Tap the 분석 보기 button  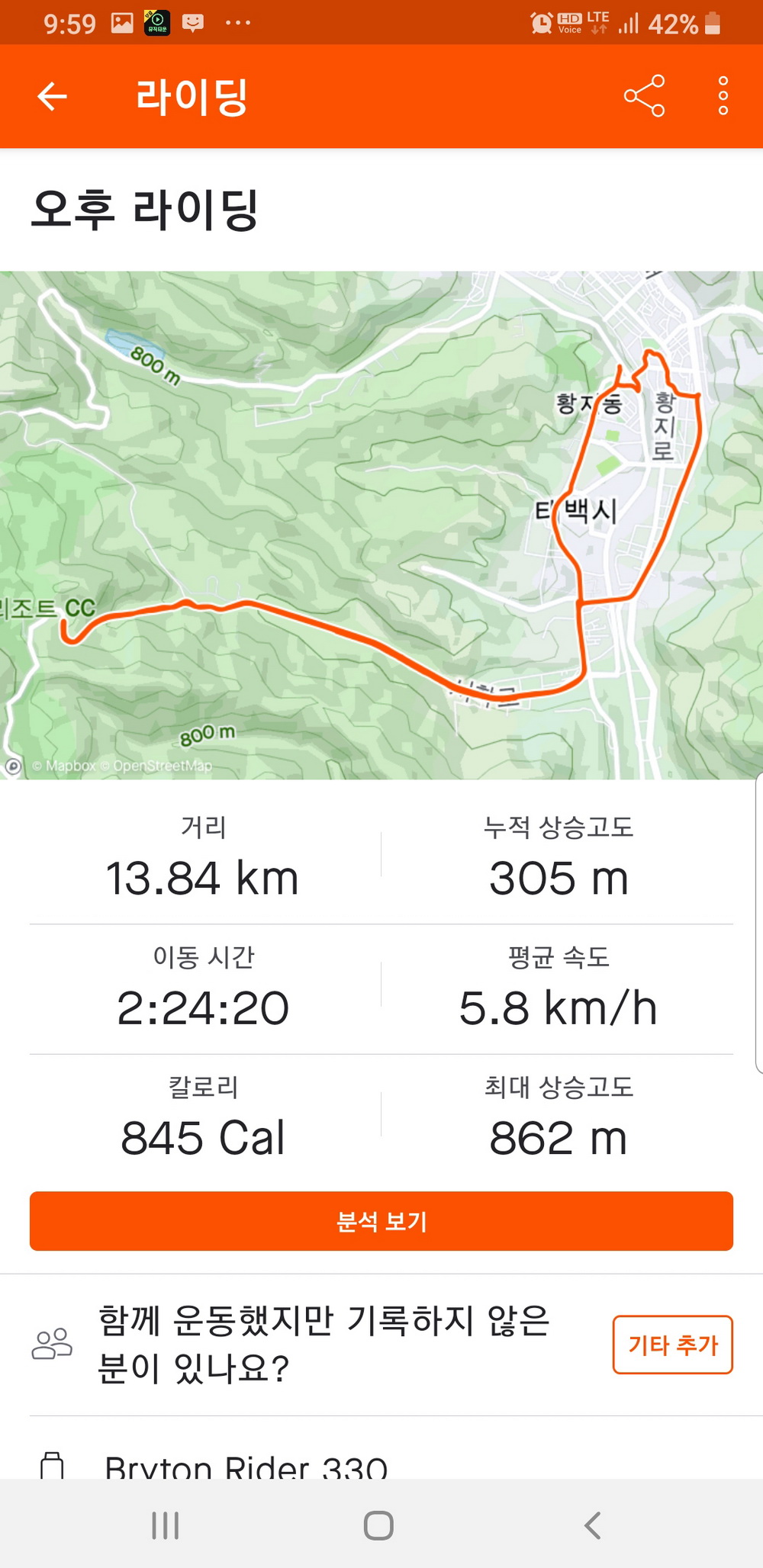[x=381, y=1221]
